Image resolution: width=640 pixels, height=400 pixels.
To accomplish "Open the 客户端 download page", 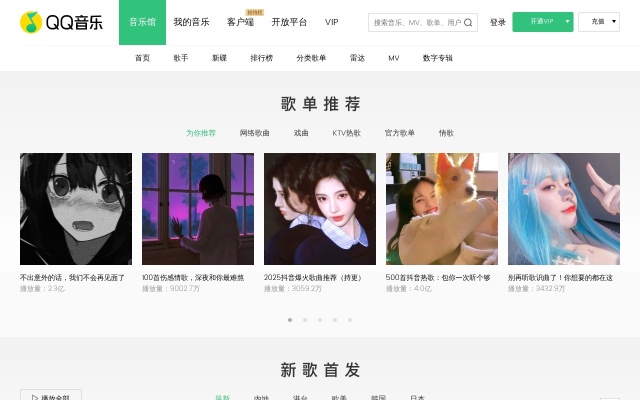I will tap(240, 22).
